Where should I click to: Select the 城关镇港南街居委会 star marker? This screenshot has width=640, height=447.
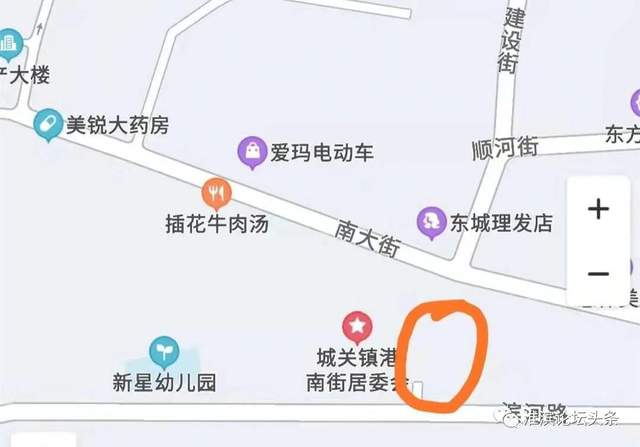pyautogui.click(x=357, y=326)
